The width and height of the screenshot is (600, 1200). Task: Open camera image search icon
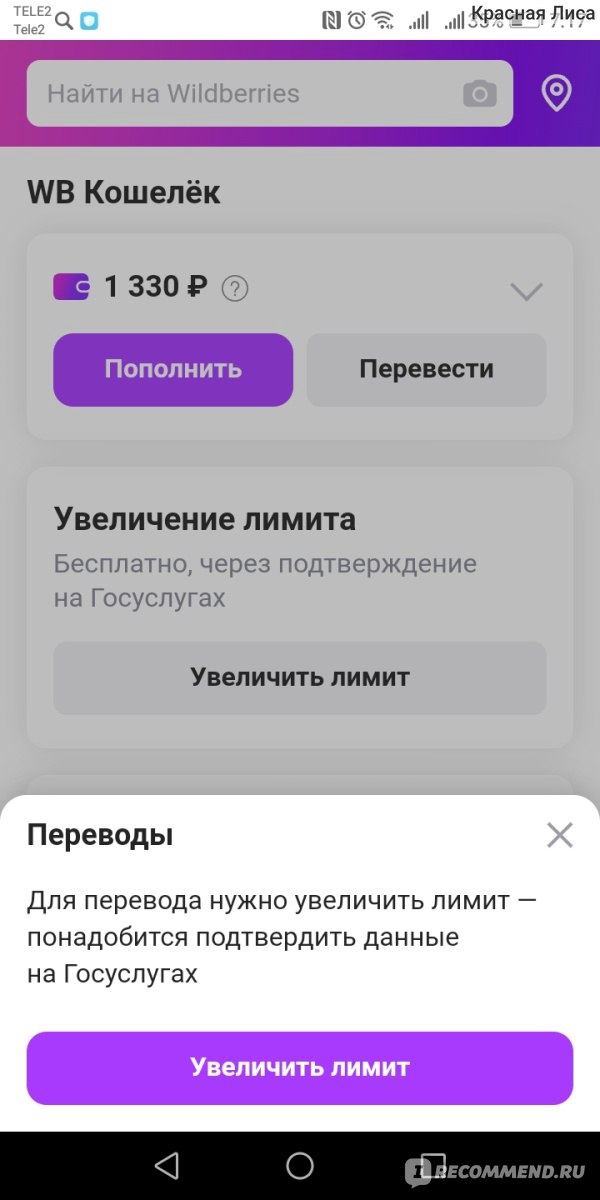coord(480,94)
